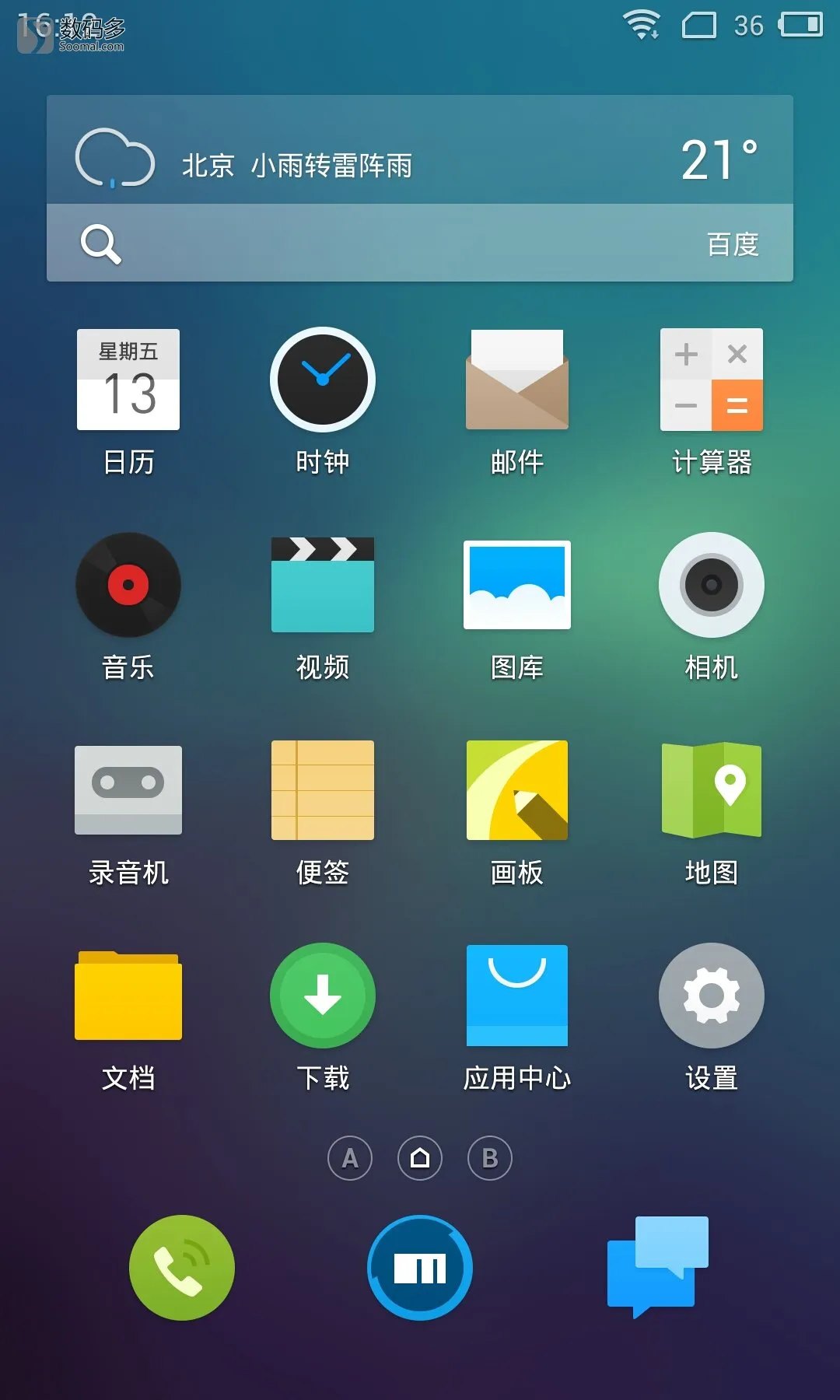The image size is (840, 1400).
Task: Open 设置 settings
Action: point(712,996)
